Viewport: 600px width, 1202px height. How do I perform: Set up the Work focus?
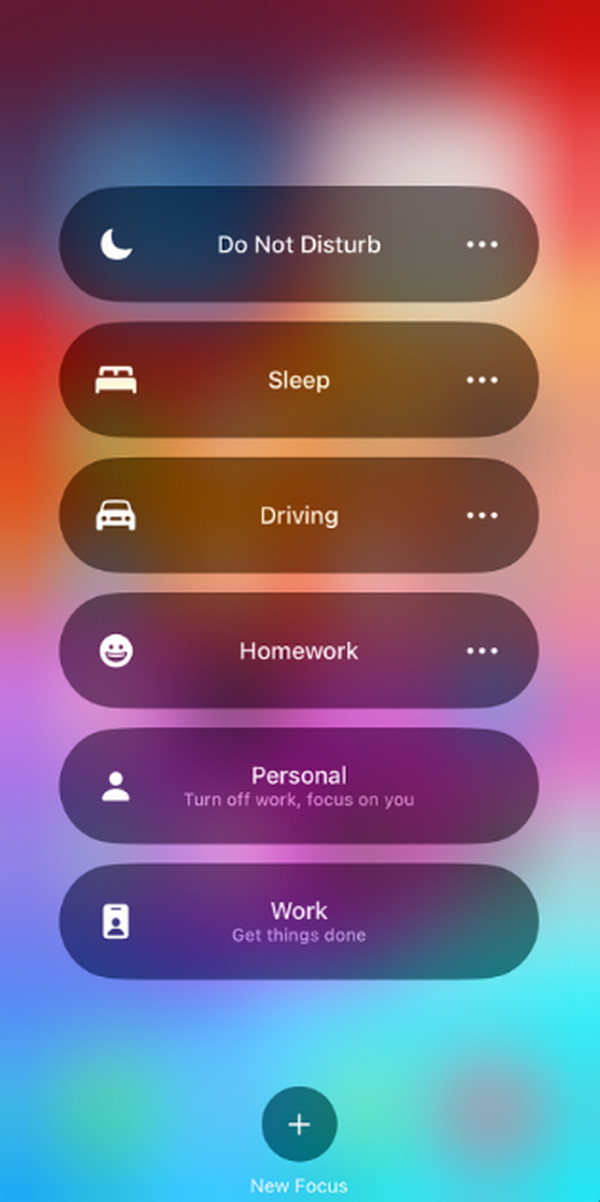pos(298,921)
